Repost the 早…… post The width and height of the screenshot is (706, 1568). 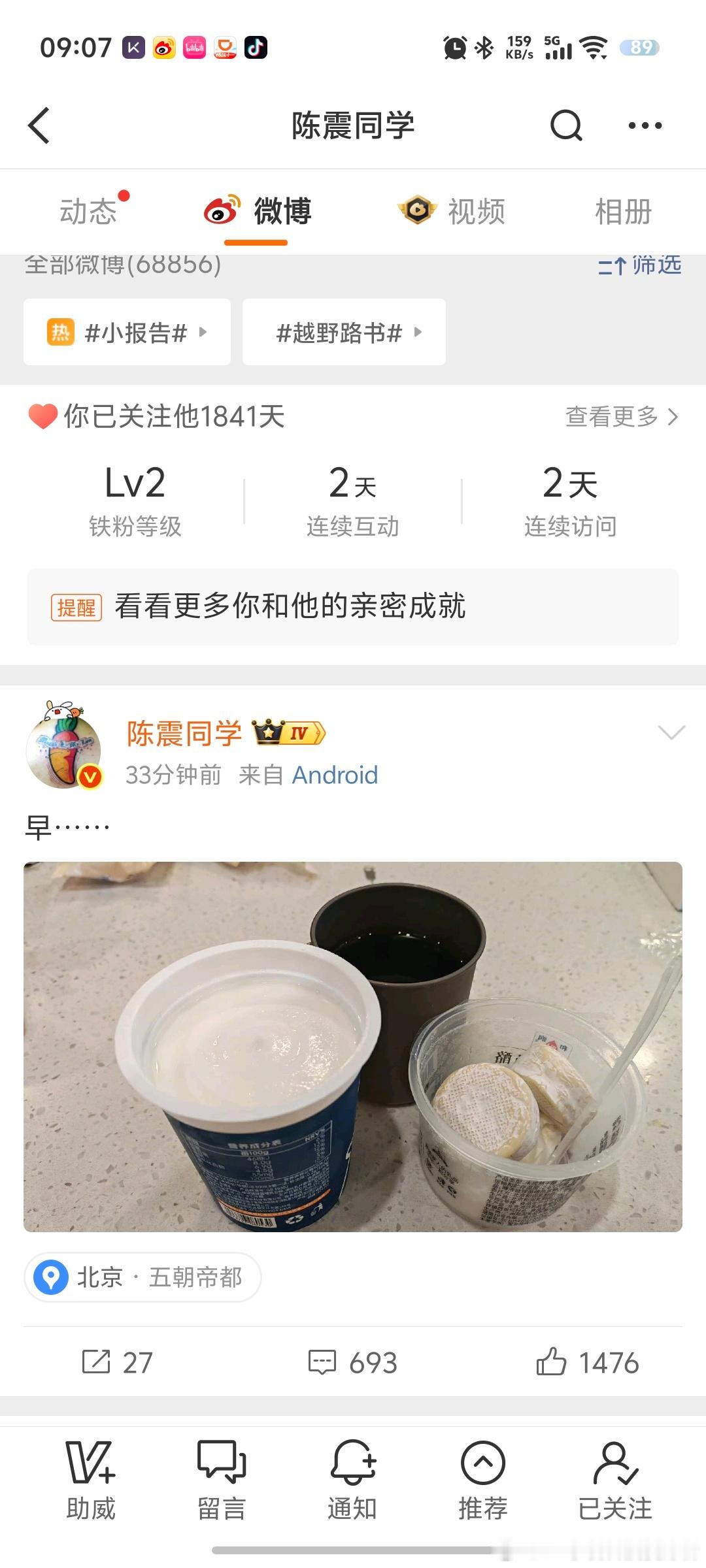[118, 1362]
